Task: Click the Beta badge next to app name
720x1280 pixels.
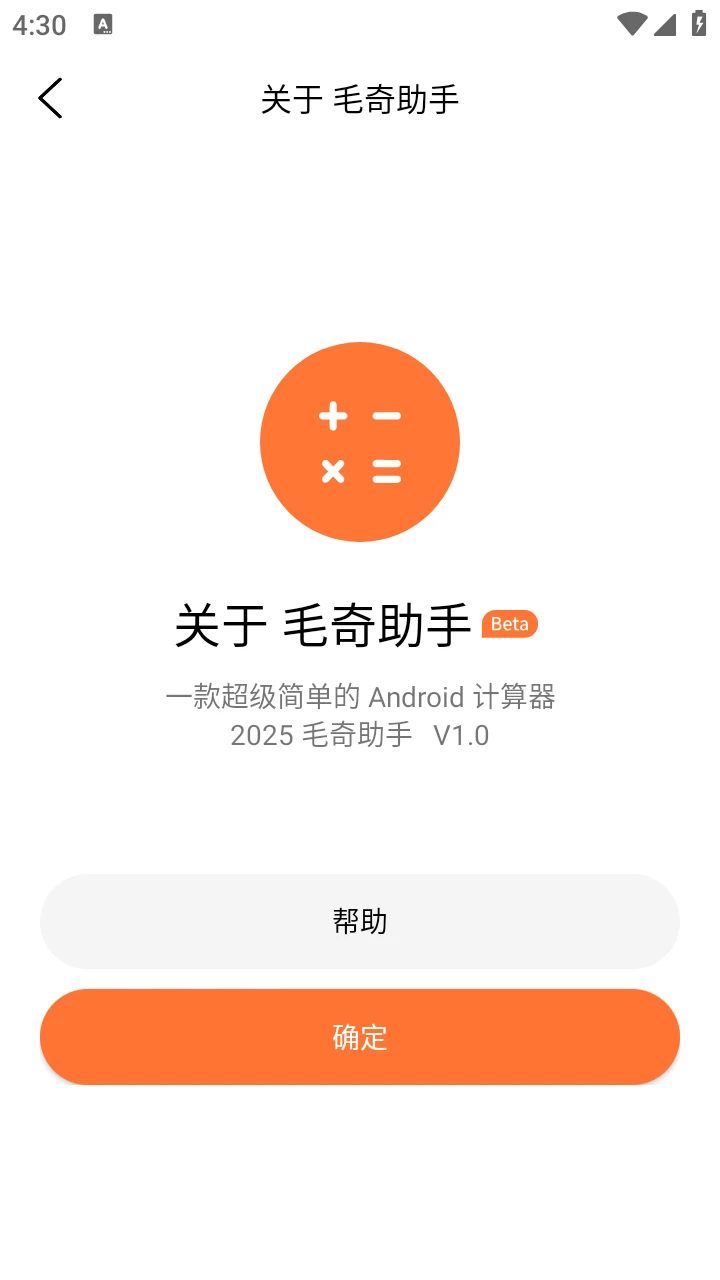Action: pos(509,624)
